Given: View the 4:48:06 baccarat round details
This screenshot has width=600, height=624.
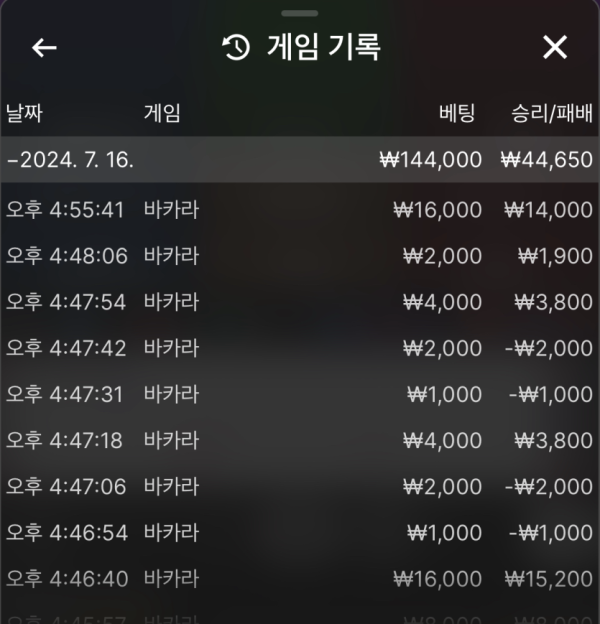Looking at the screenshot, I should 300,256.
